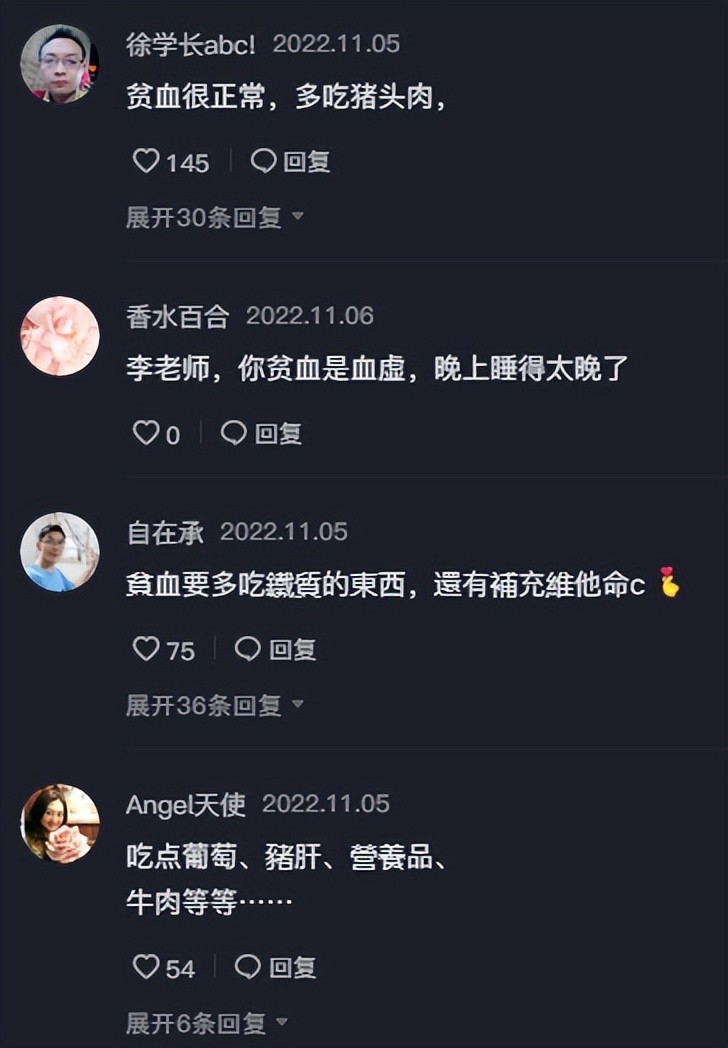Reply to 自在承's comment
This screenshot has width=728, height=1048.
coord(276,649)
